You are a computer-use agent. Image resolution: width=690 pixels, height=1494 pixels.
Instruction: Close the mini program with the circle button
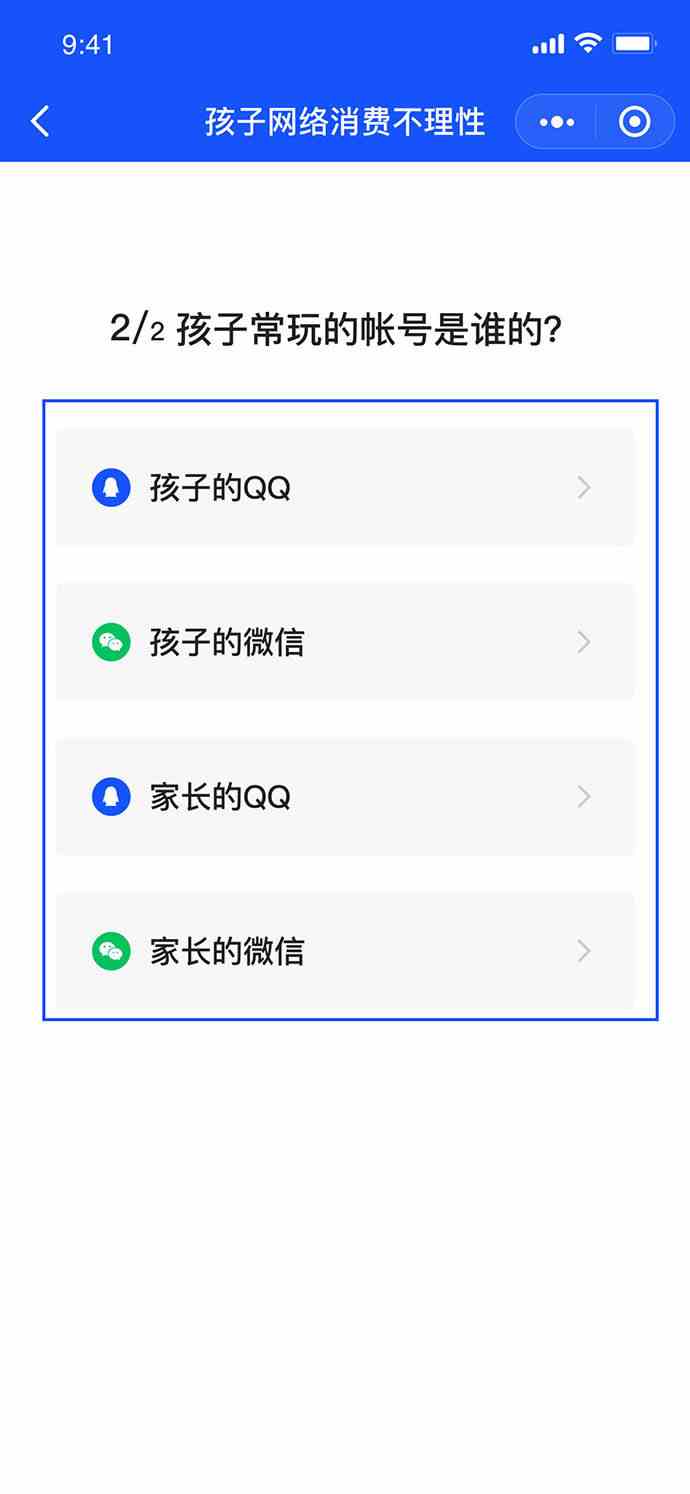point(635,122)
